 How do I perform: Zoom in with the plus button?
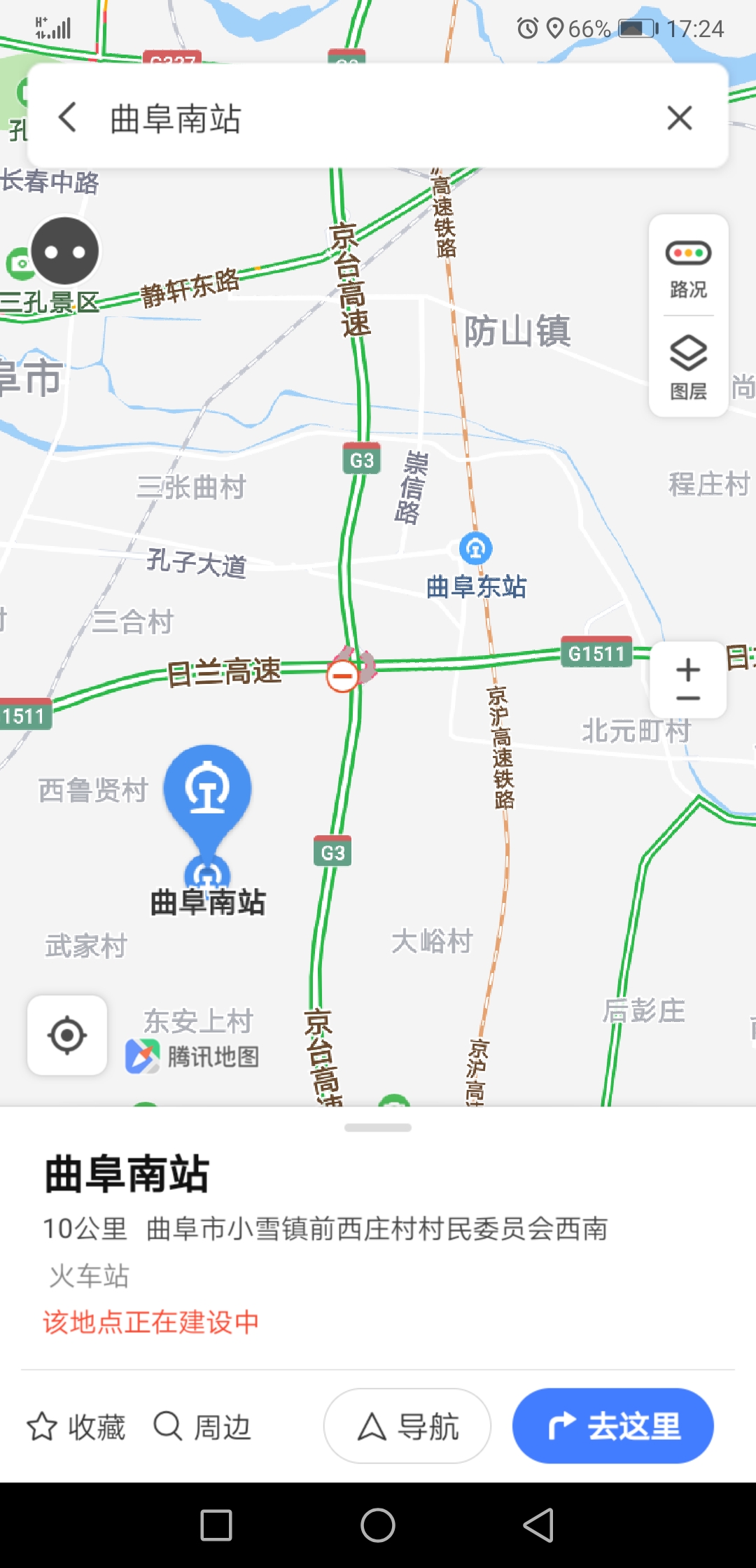pyautogui.click(x=688, y=668)
